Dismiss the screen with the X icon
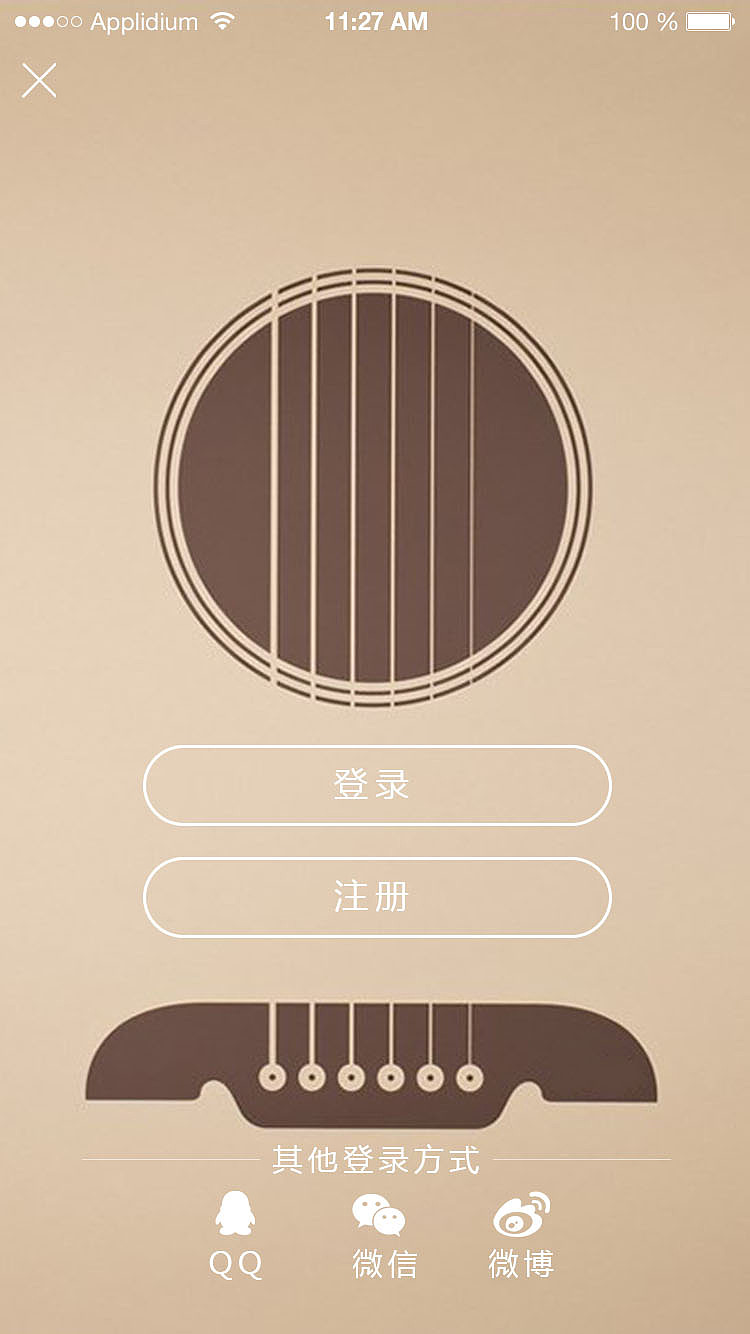The height and width of the screenshot is (1334, 750). click(38, 81)
